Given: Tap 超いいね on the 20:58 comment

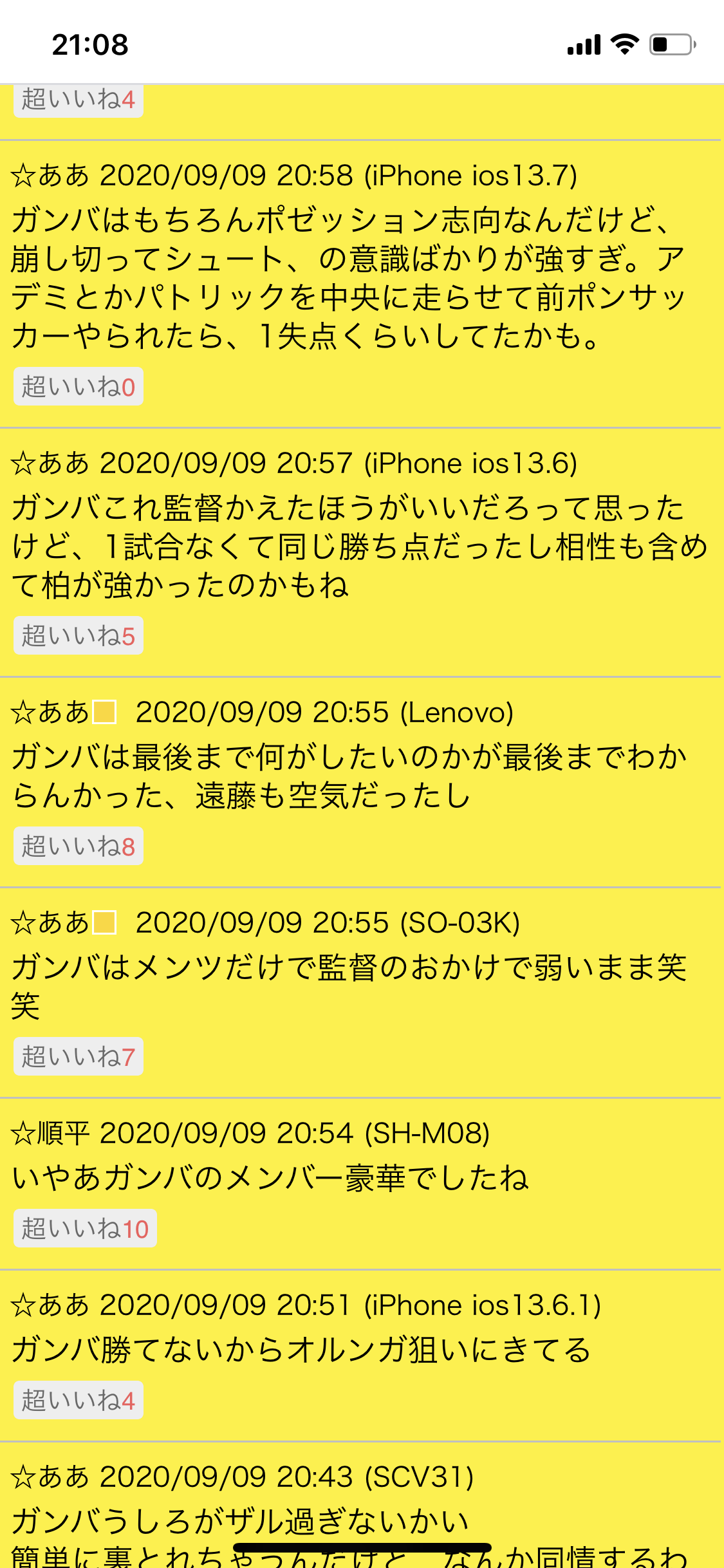Looking at the screenshot, I should point(78,387).
